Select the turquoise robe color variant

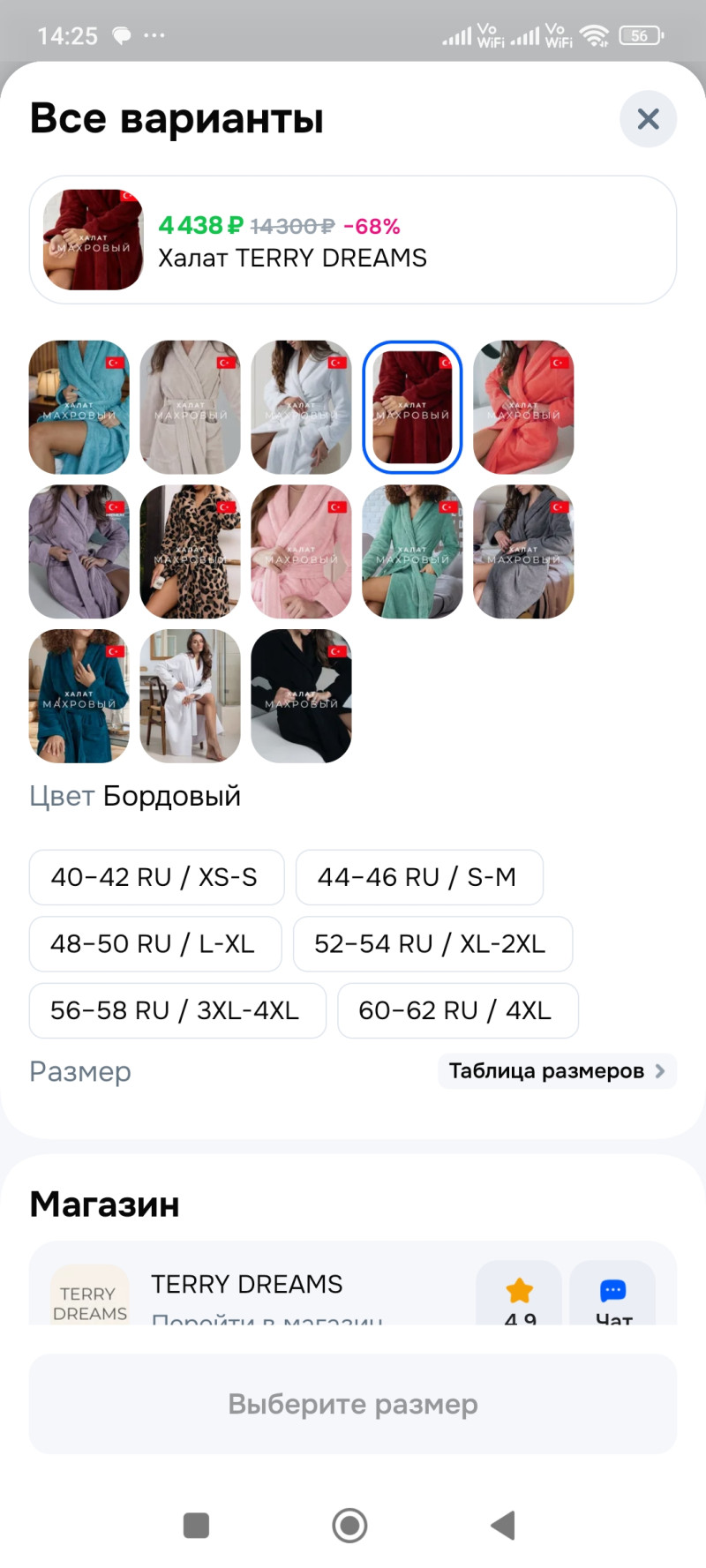tap(79, 407)
